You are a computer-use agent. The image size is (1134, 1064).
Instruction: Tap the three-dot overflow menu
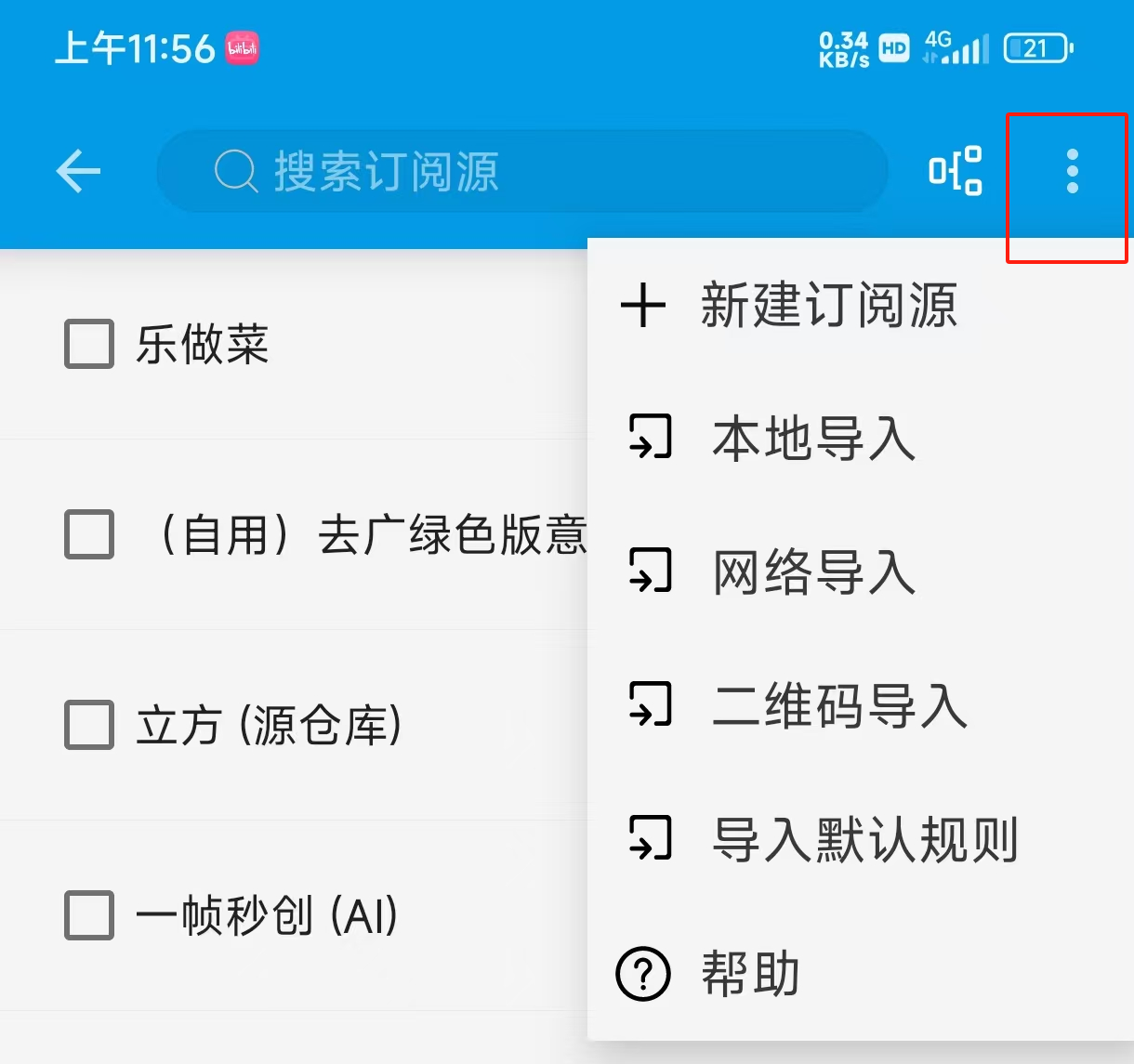pos(1072,171)
